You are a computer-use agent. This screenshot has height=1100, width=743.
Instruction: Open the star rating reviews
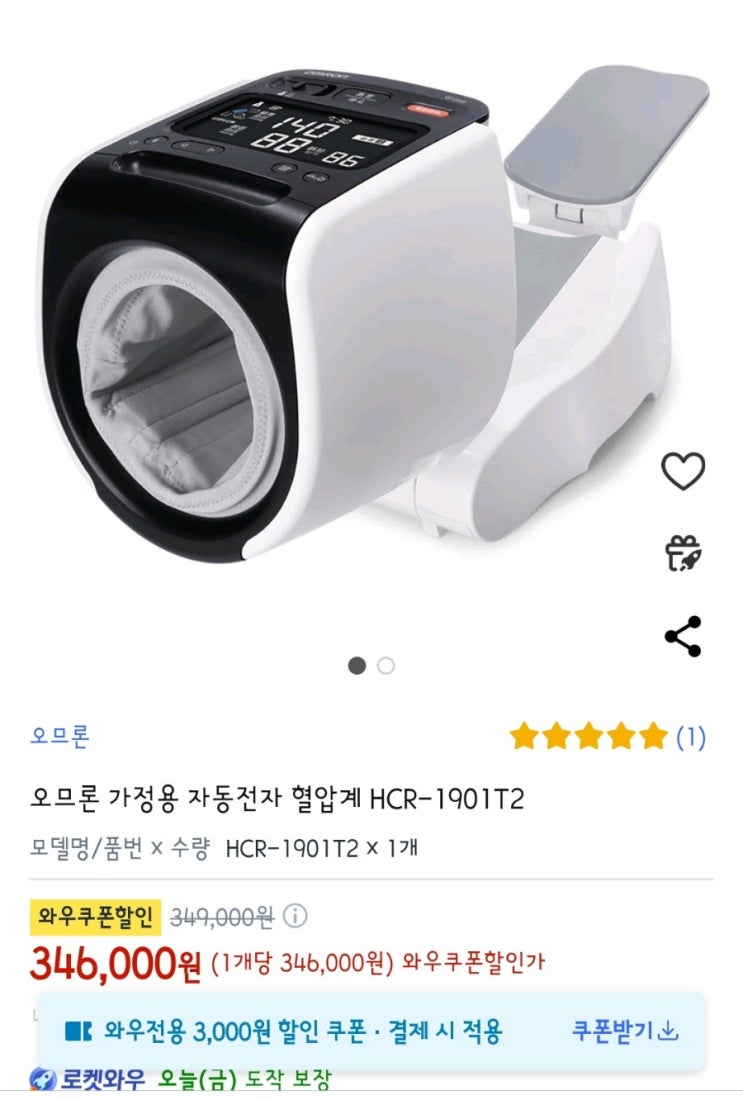coord(607,737)
